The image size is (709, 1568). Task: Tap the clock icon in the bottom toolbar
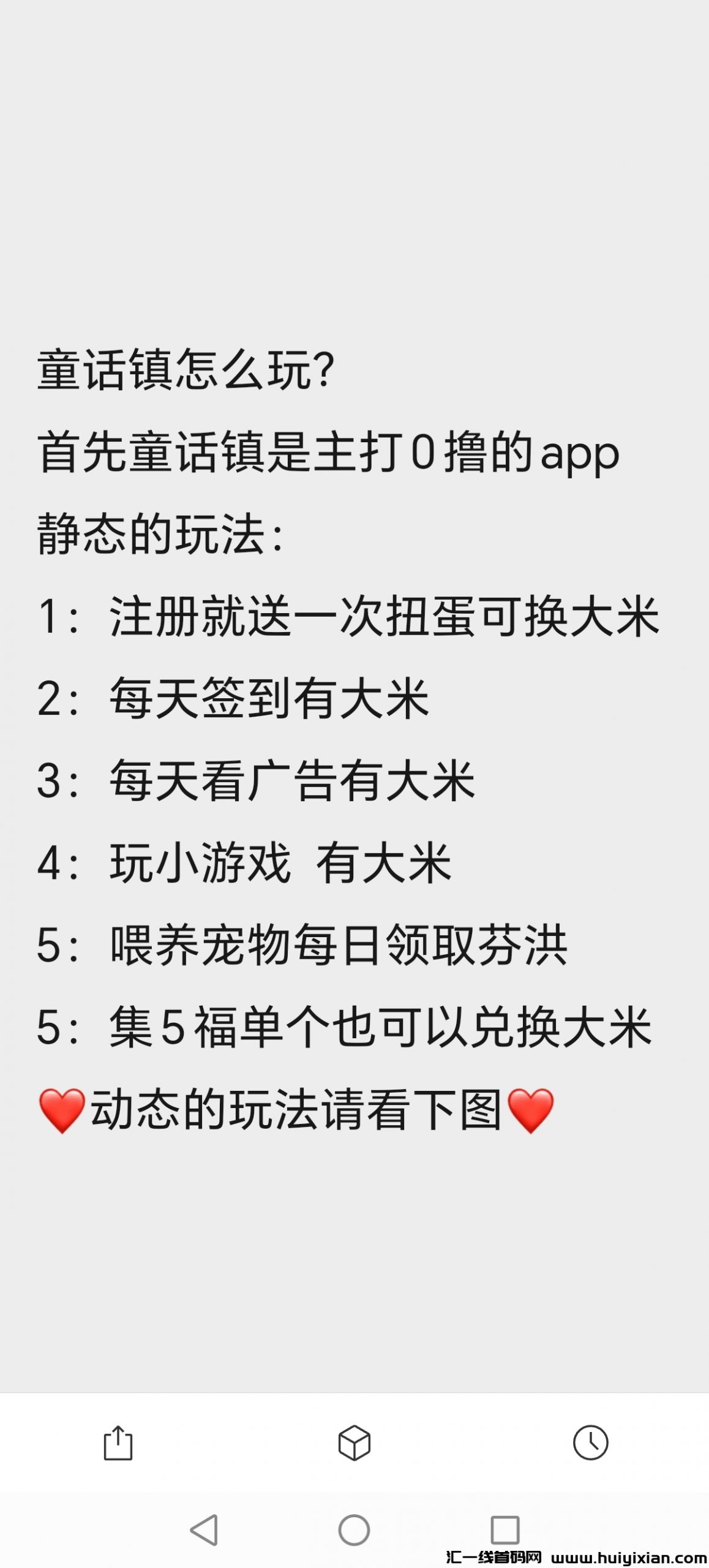[590, 1442]
